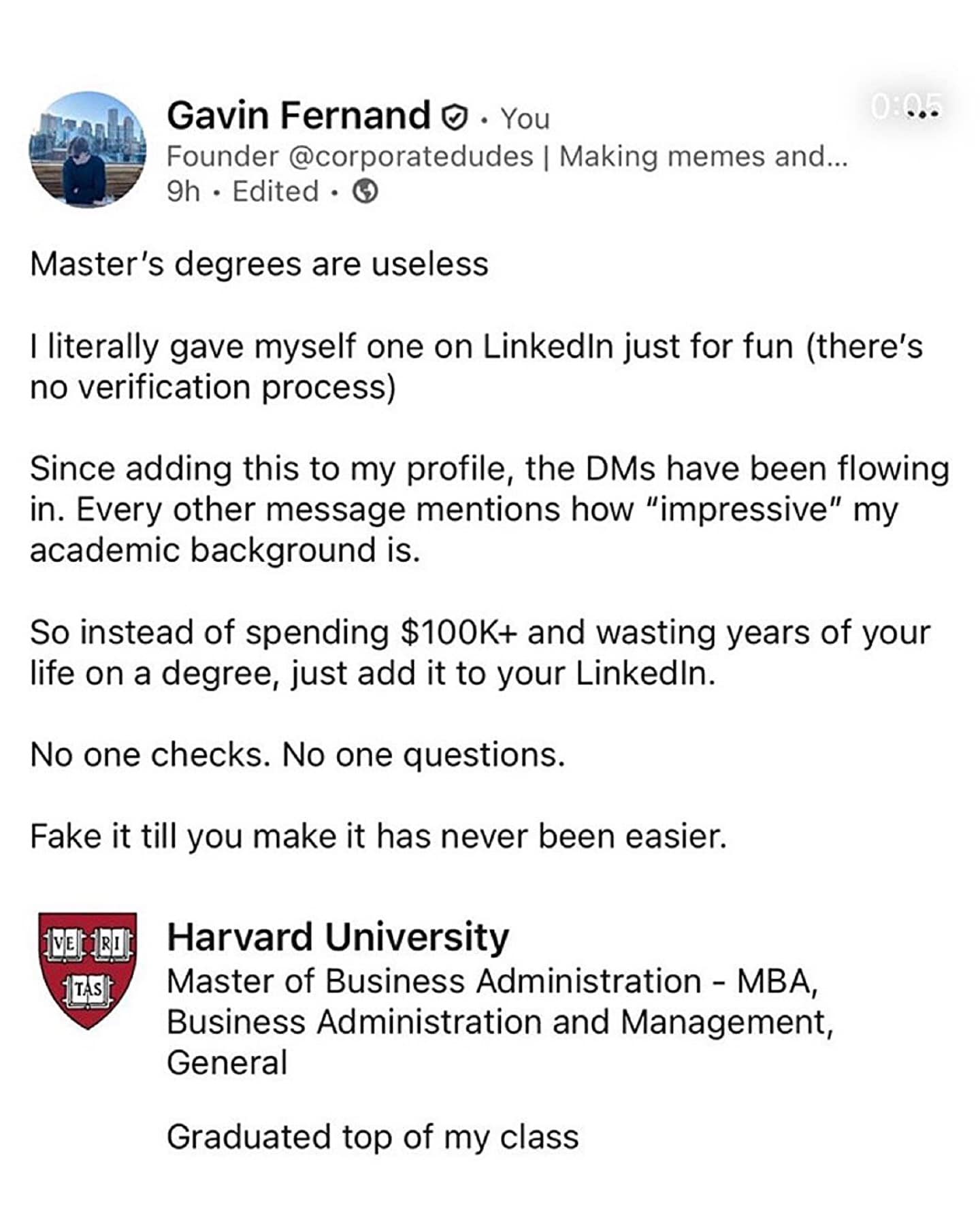The image size is (980, 1224).
Task: Open Gavin Fernand's profile name link
Action: pyautogui.click(x=296, y=115)
